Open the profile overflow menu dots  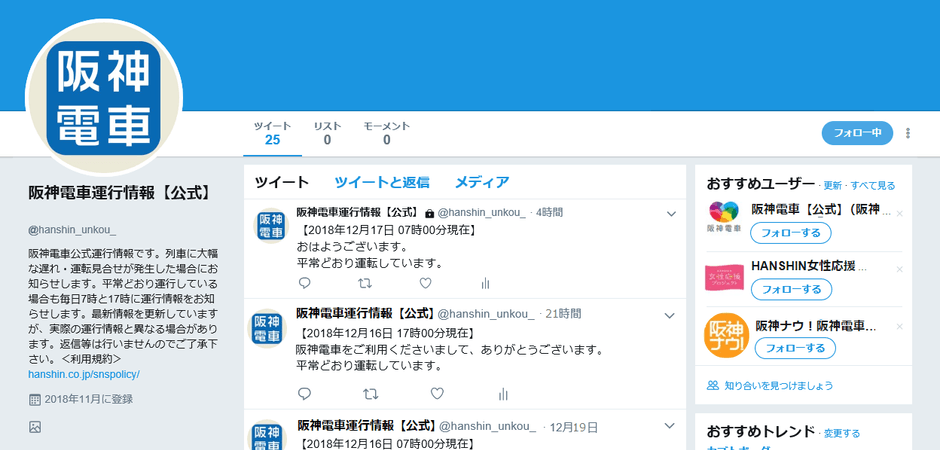pyautogui.click(x=908, y=133)
